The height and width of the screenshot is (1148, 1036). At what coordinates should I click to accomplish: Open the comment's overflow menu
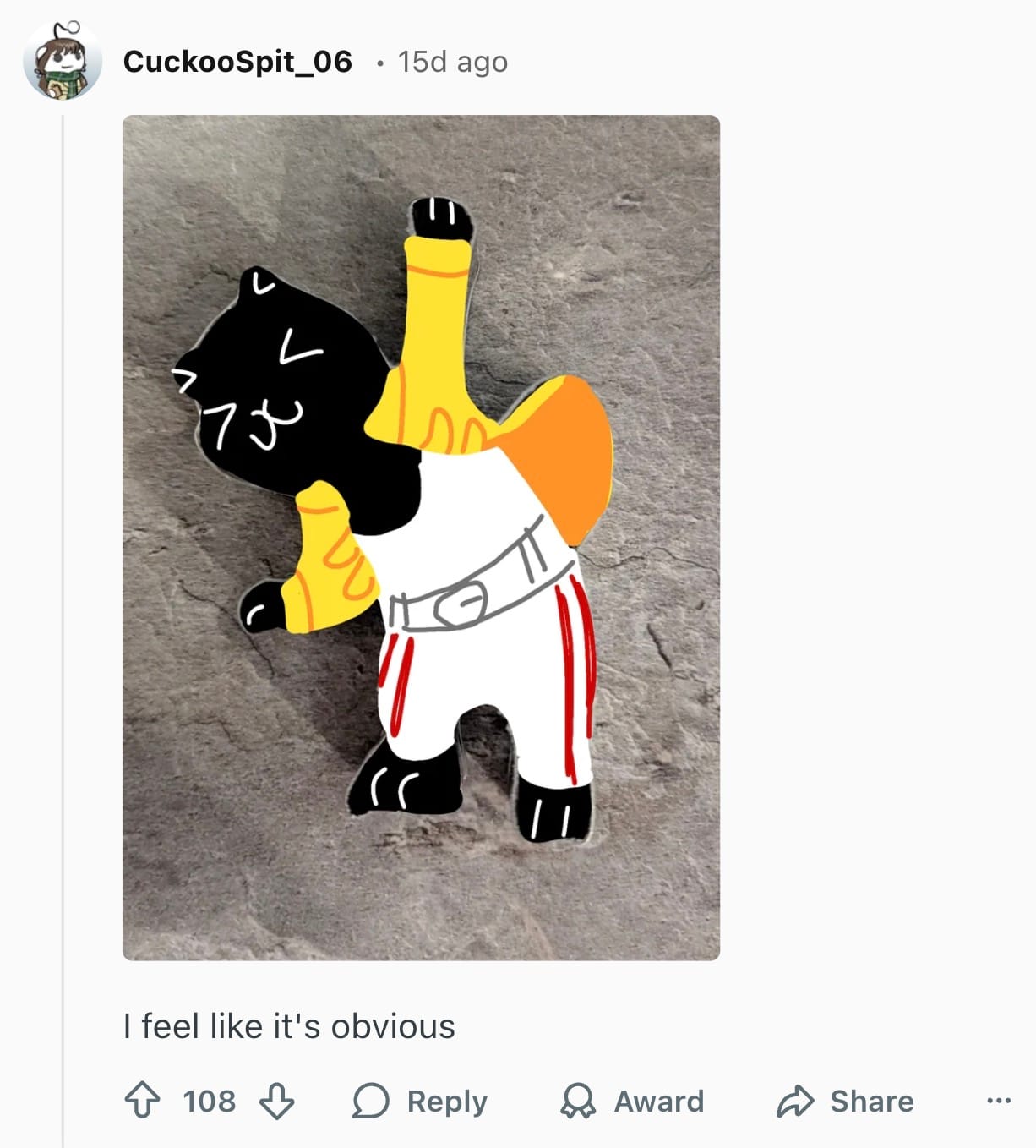998,1101
